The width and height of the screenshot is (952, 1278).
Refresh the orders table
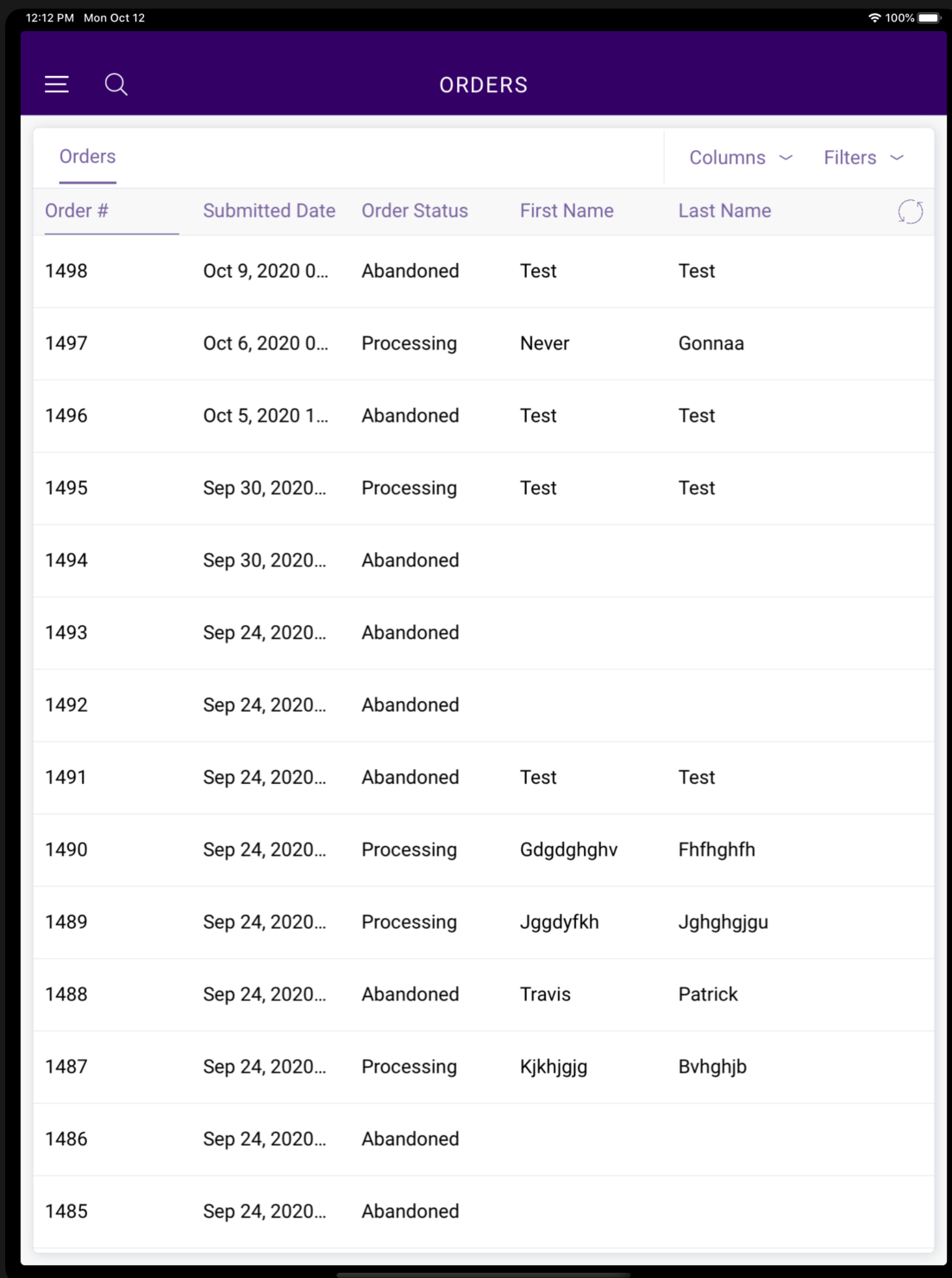coord(910,211)
